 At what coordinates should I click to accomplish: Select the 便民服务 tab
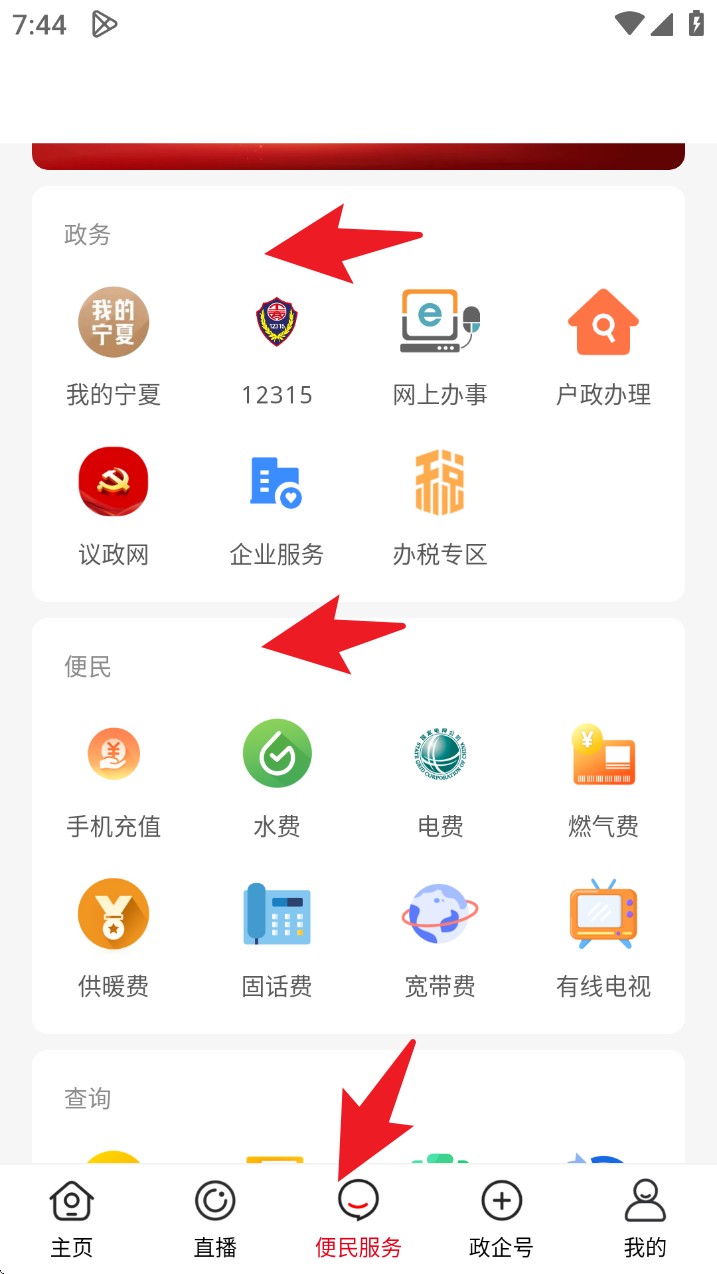358,1218
